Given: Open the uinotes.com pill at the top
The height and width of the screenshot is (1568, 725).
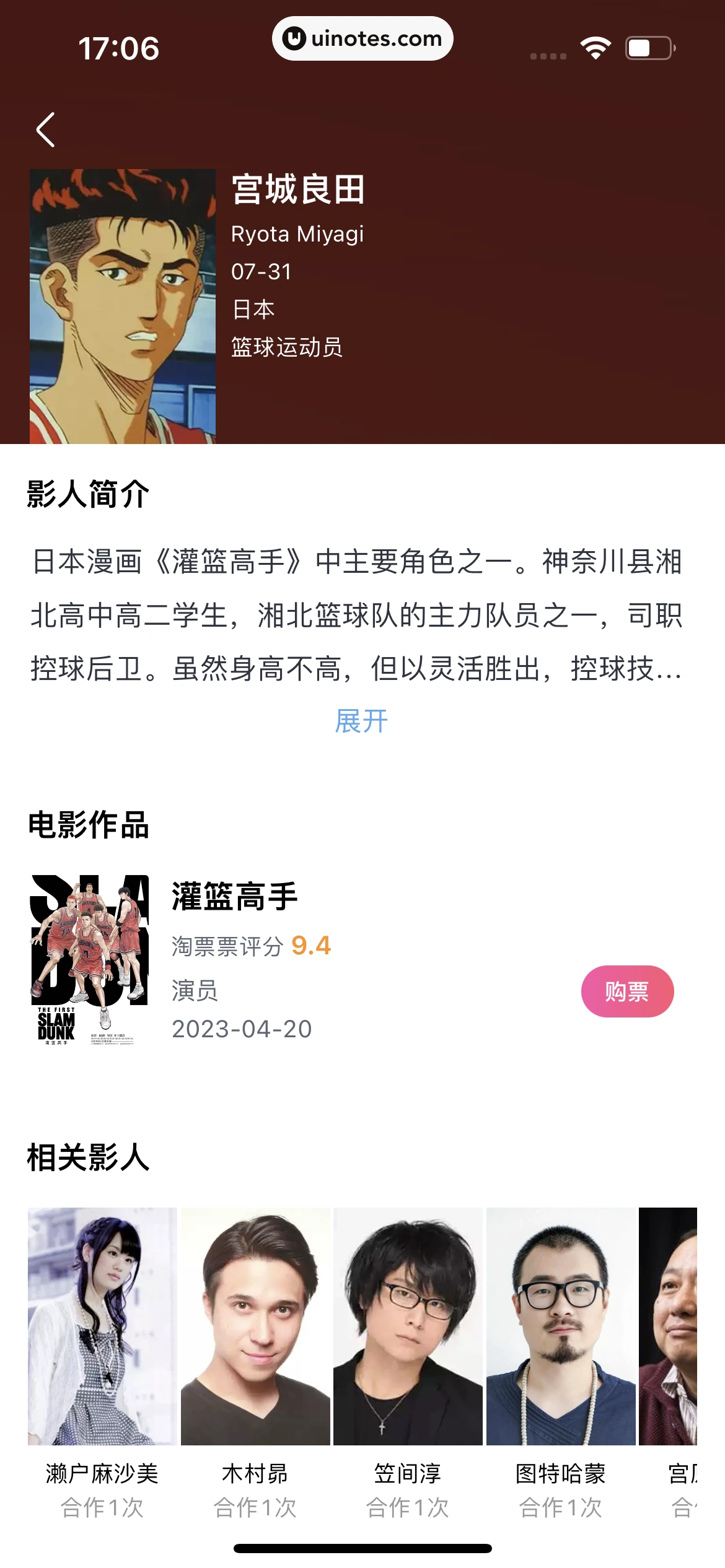Looking at the screenshot, I should (x=362, y=39).
